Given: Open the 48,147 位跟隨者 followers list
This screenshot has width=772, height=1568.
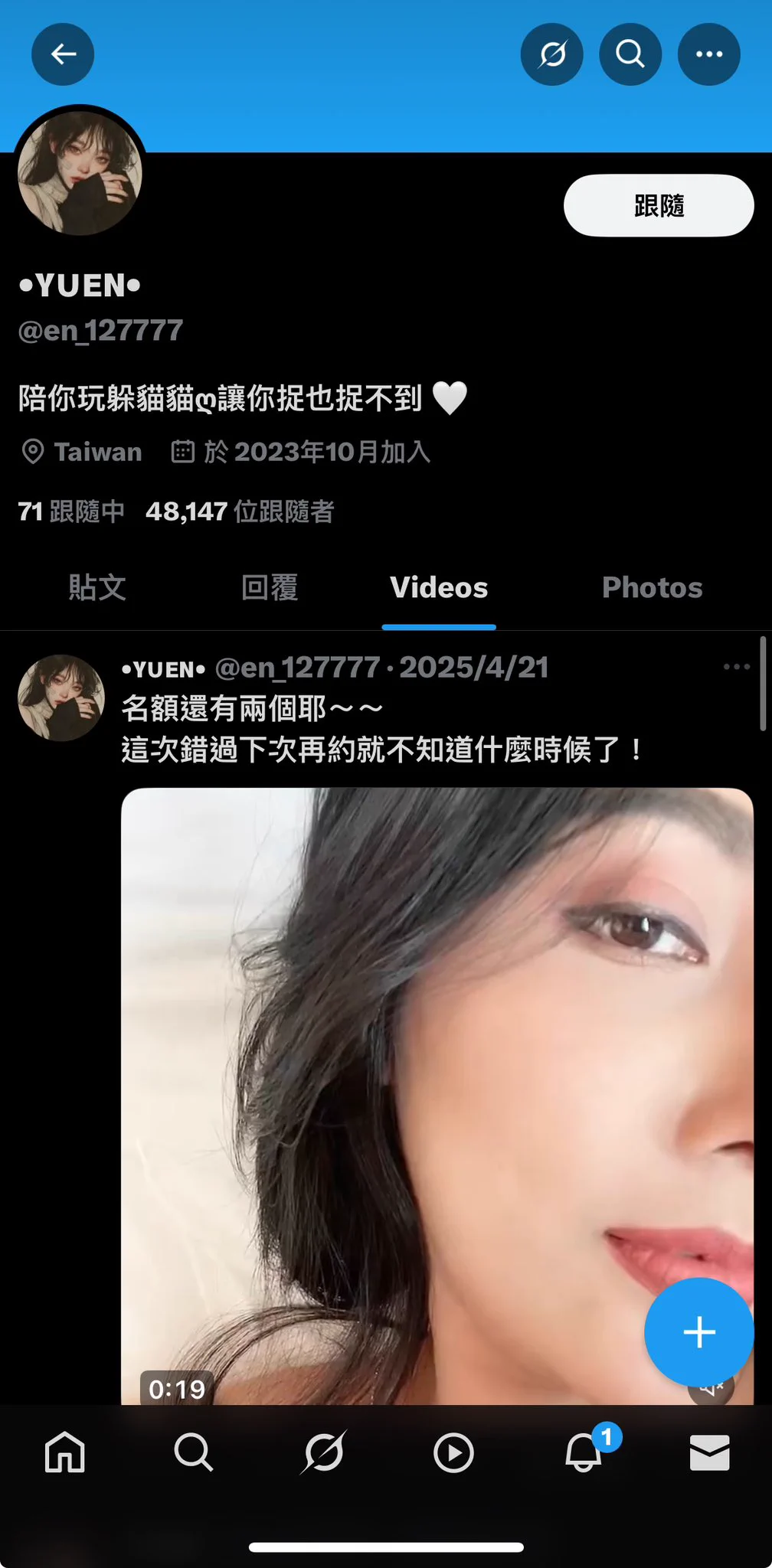Looking at the screenshot, I should pos(240,511).
